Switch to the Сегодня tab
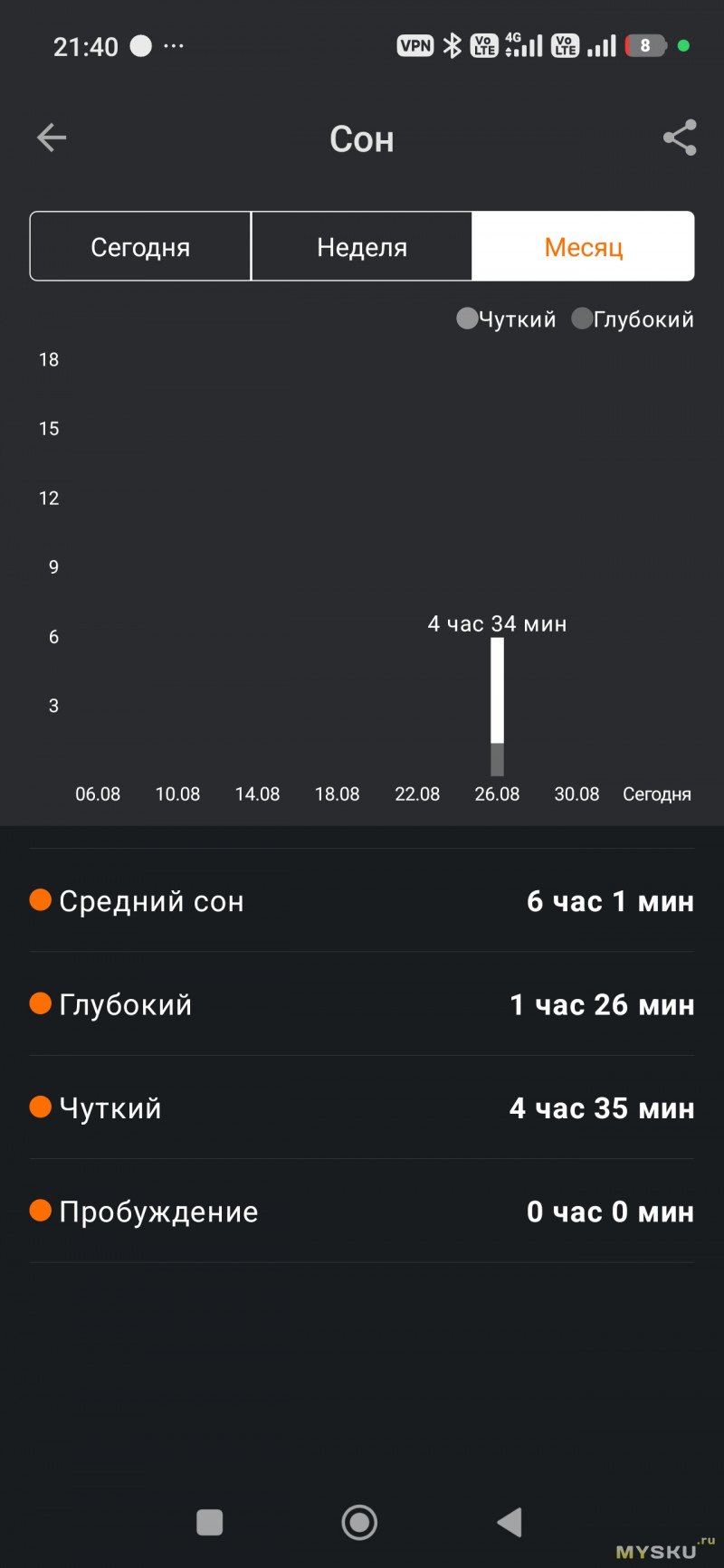 pyautogui.click(x=140, y=247)
